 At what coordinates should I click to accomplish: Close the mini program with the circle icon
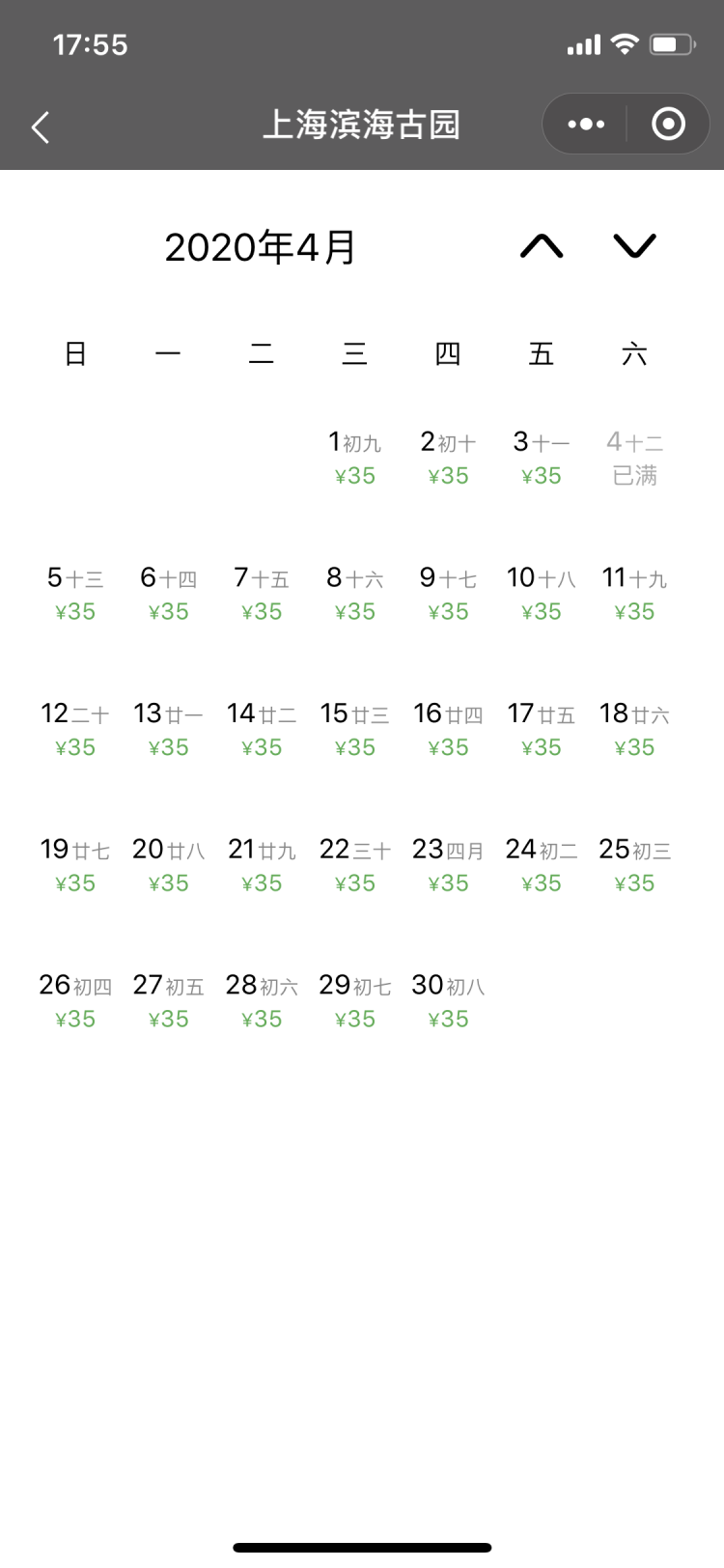click(668, 125)
